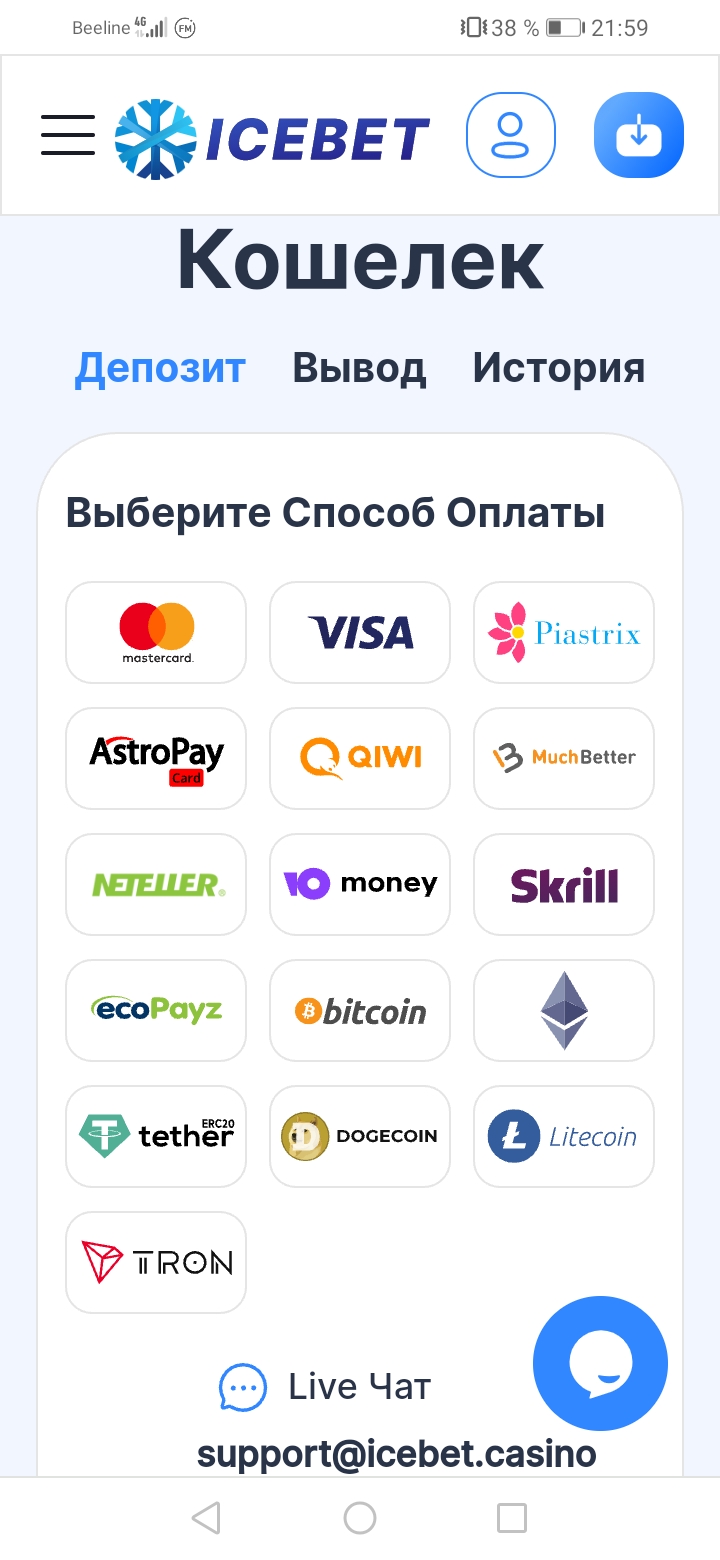This screenshot has height=1560, width=720.
Task: Choose MuchBetter payment method
Action: point(563,758)
